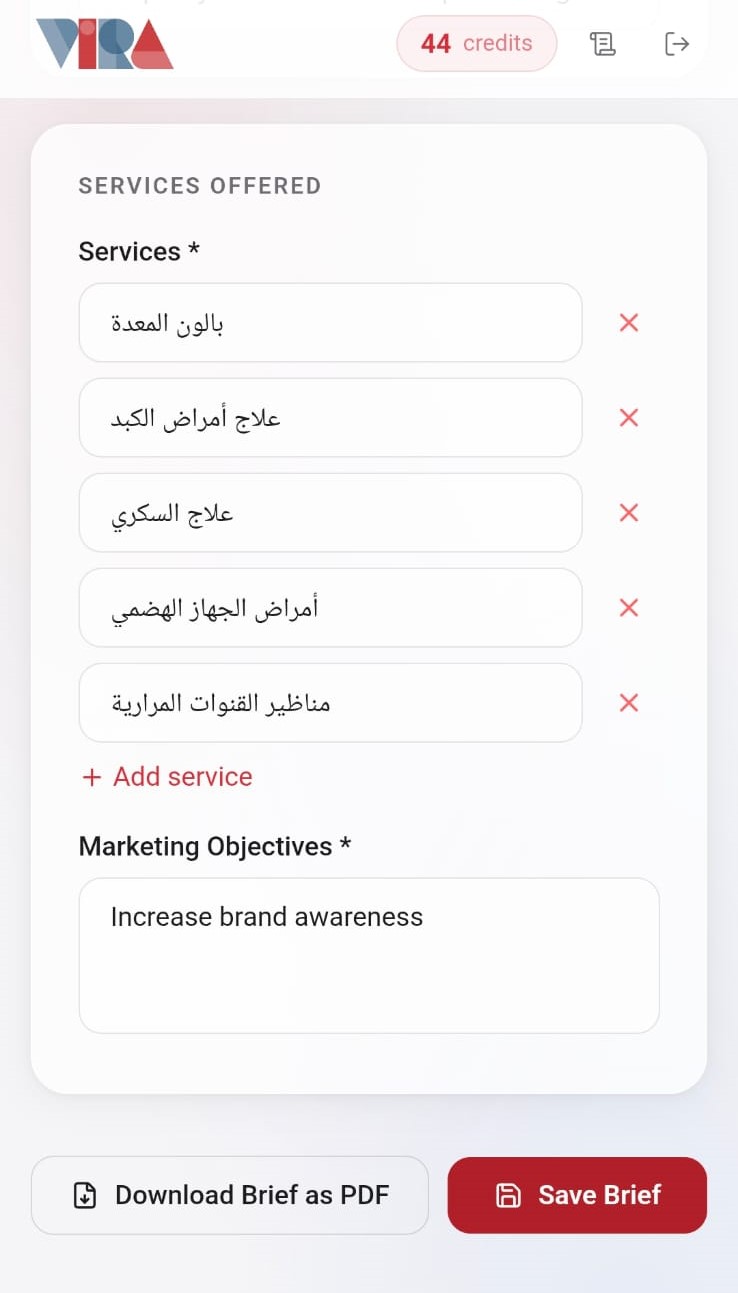The height and width of the screenshot is (1293, 738).
Task: Remove the "أمراض الجهاز الهضمي" service with its X
Action: point(628,607)
